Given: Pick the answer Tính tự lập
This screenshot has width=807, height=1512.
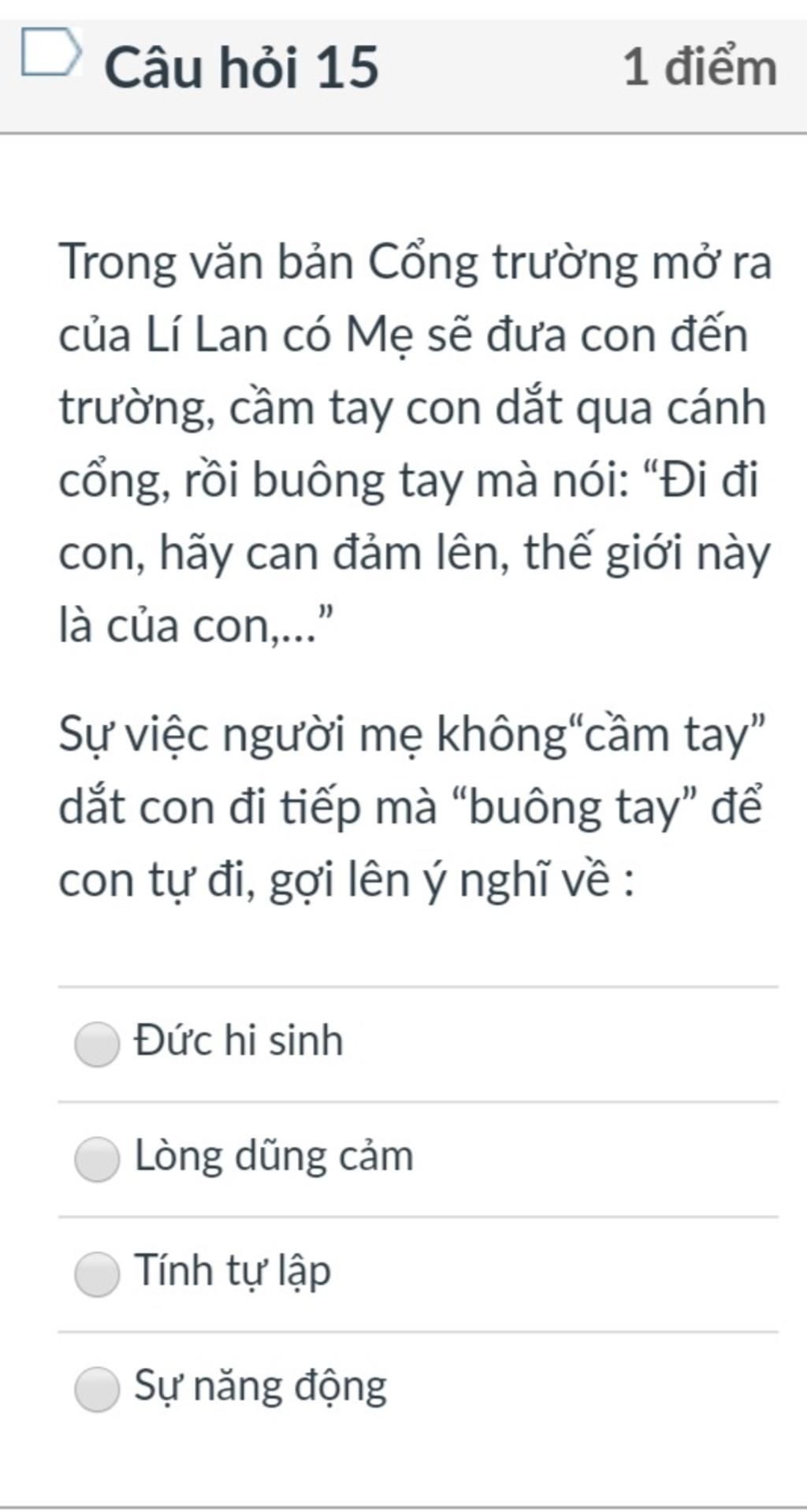Looking at the screenshot, I should tap(97, 1274).
